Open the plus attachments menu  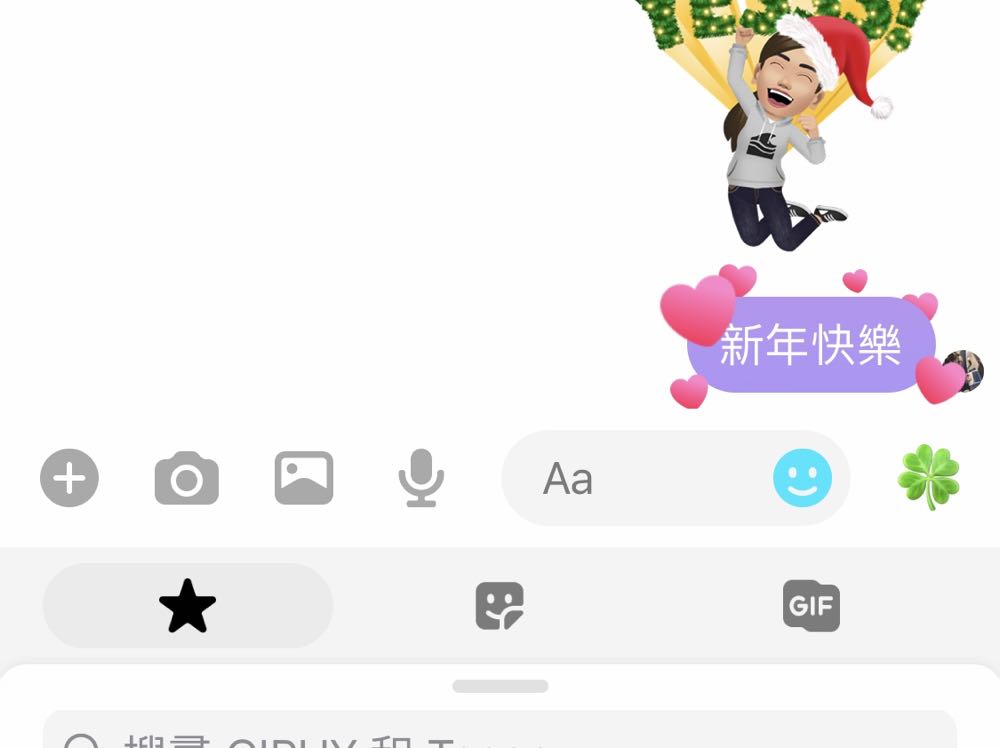coord(69,478)
